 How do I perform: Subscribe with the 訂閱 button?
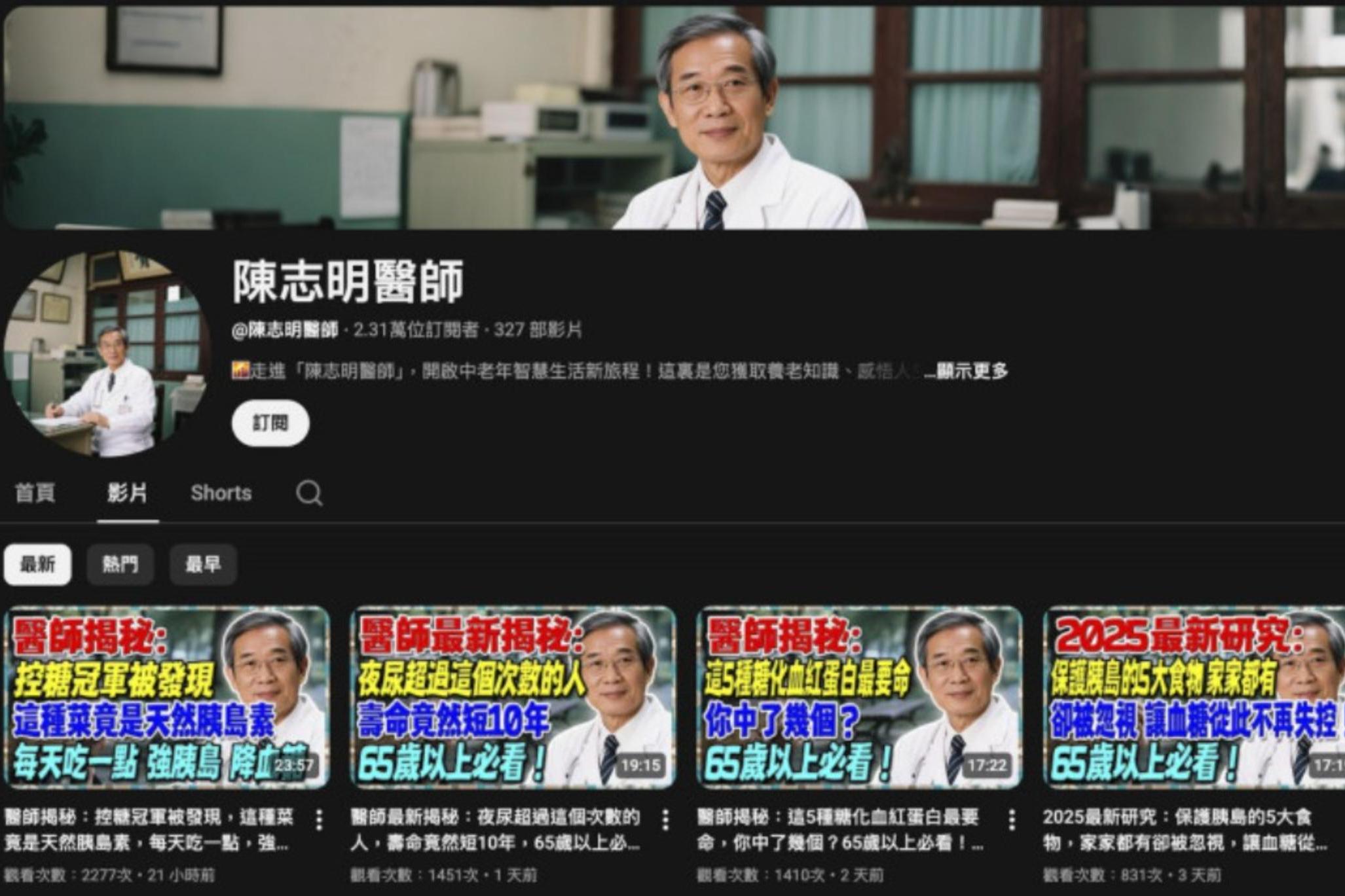point(270,423)
